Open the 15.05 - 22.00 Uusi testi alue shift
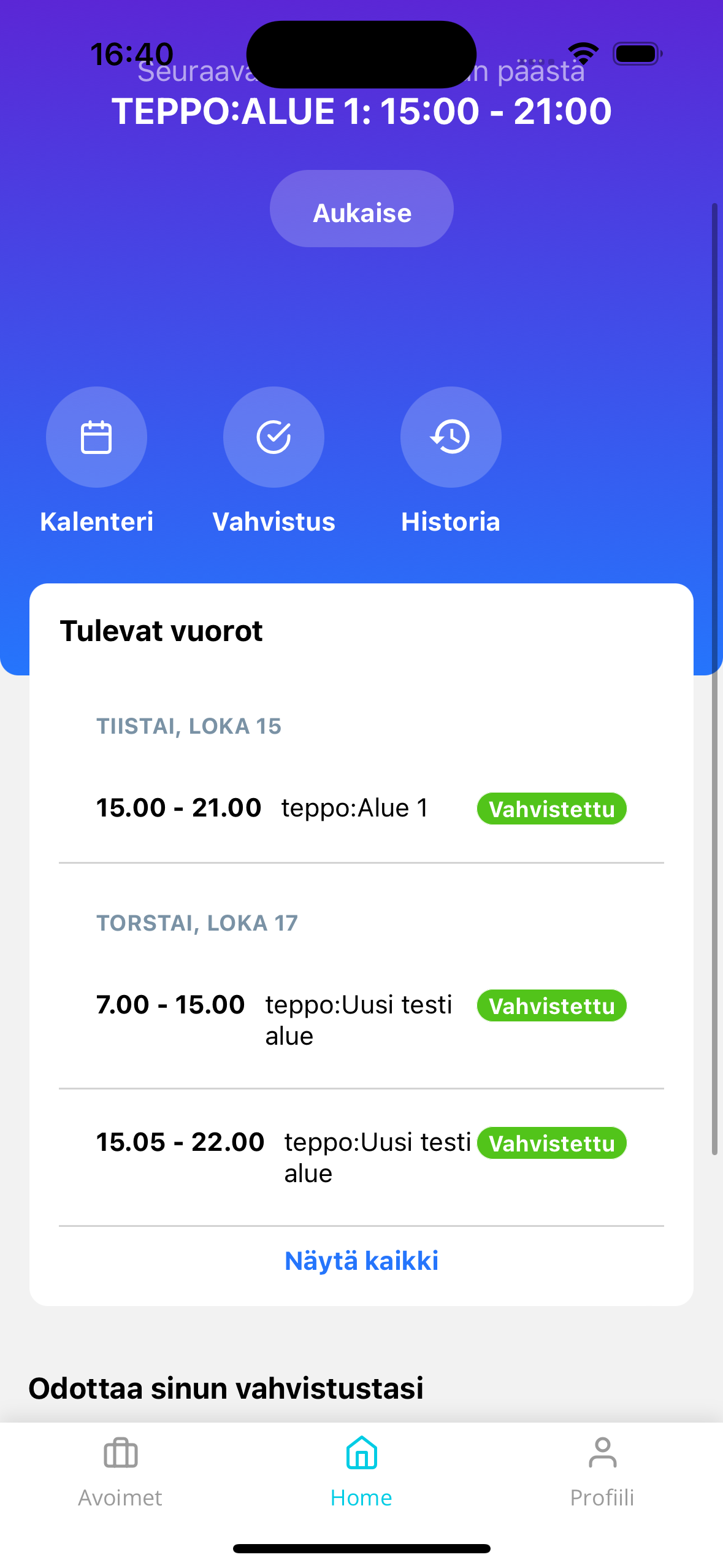Image resolution: width=723 pixels, height=1568 pixels. 361,1157
